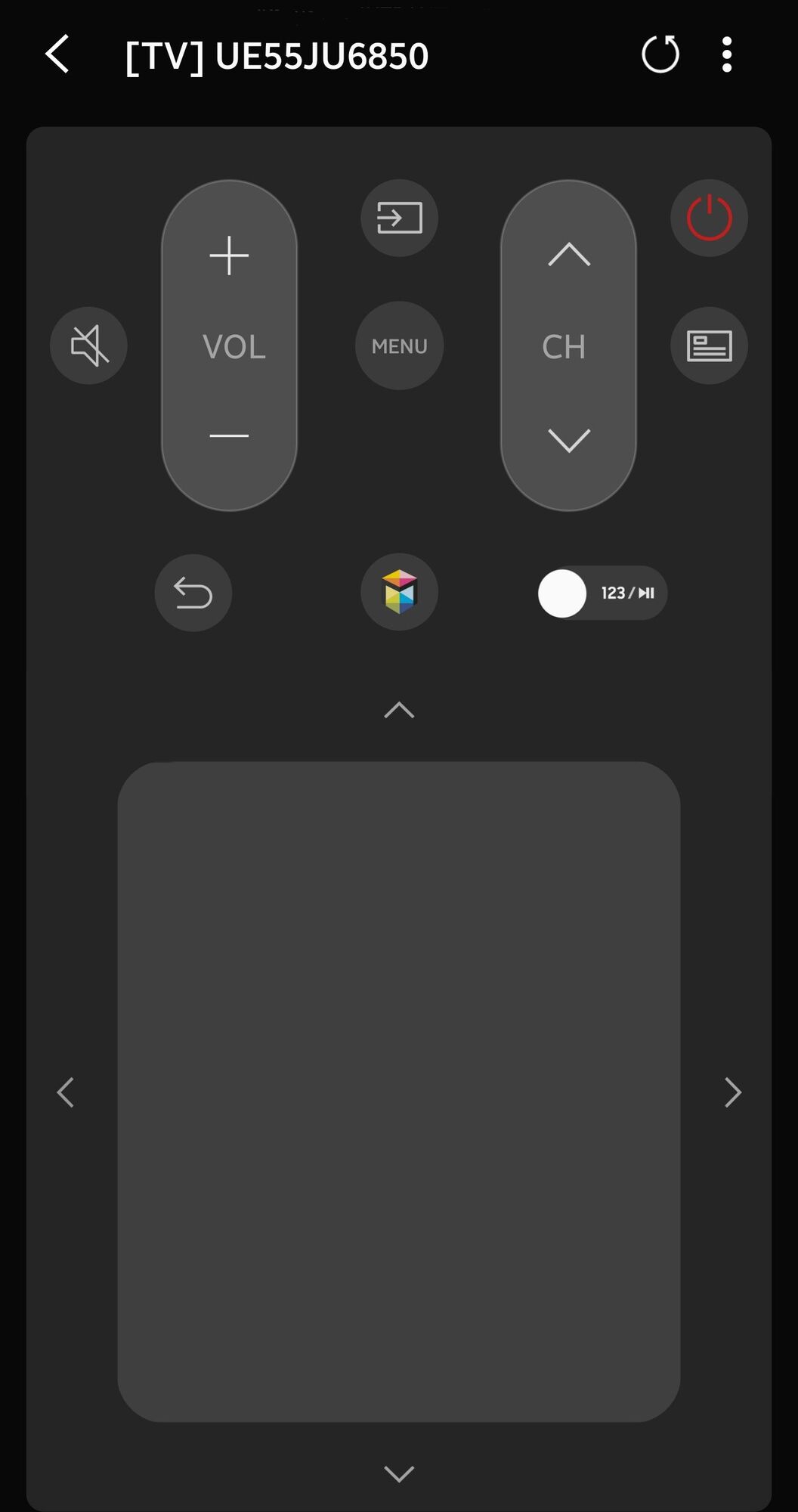
Task: Go back from the TV remote
Action: click(x=57, y=54)
